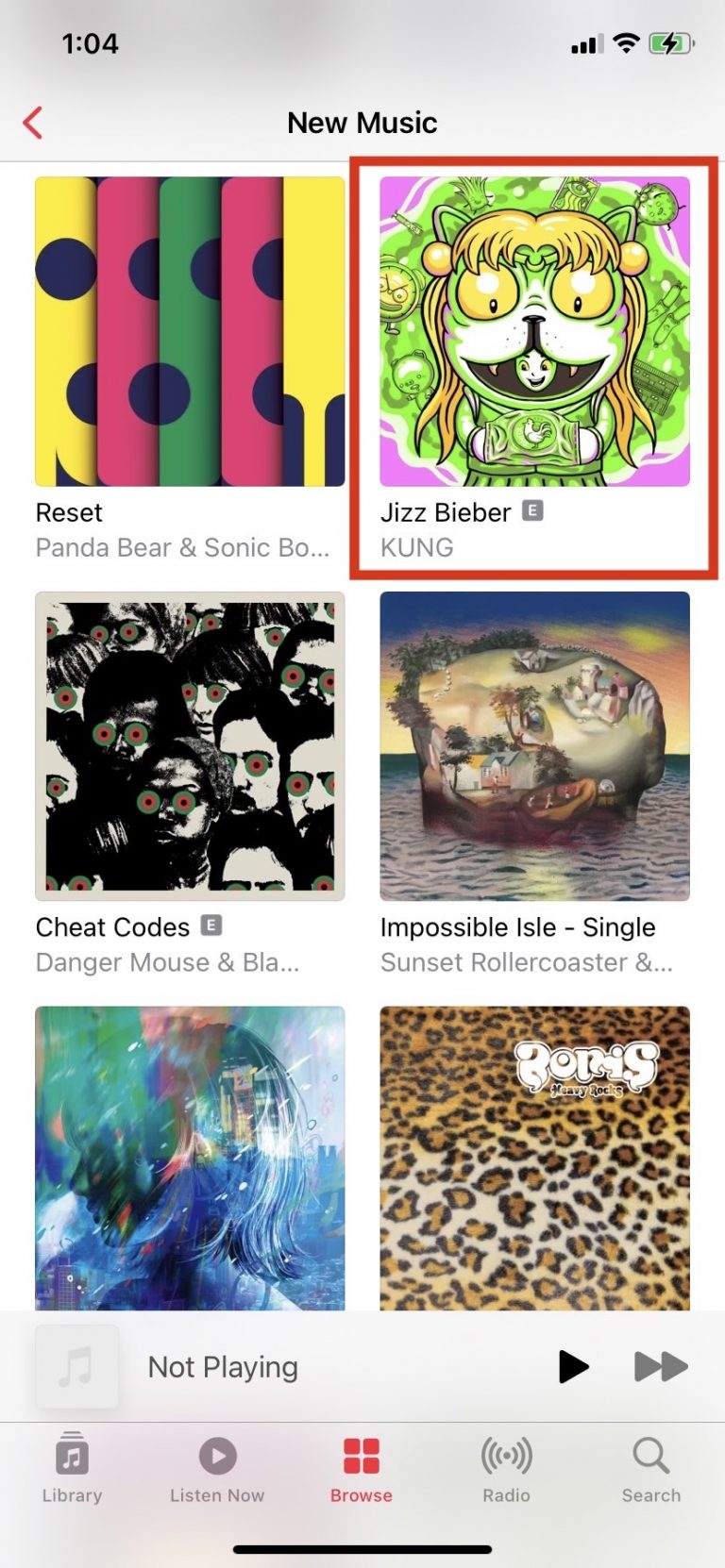Skip forward in the mini player

660,1366
